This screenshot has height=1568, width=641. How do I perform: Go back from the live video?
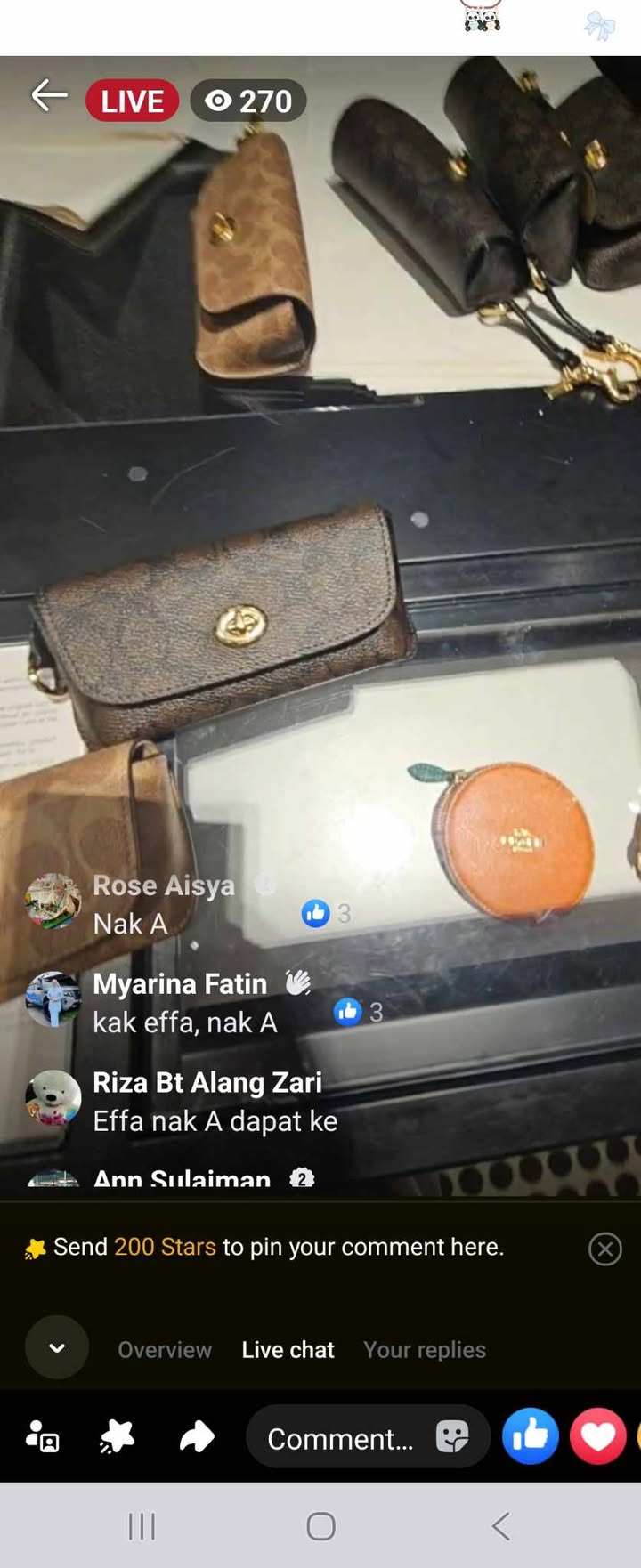49,96
